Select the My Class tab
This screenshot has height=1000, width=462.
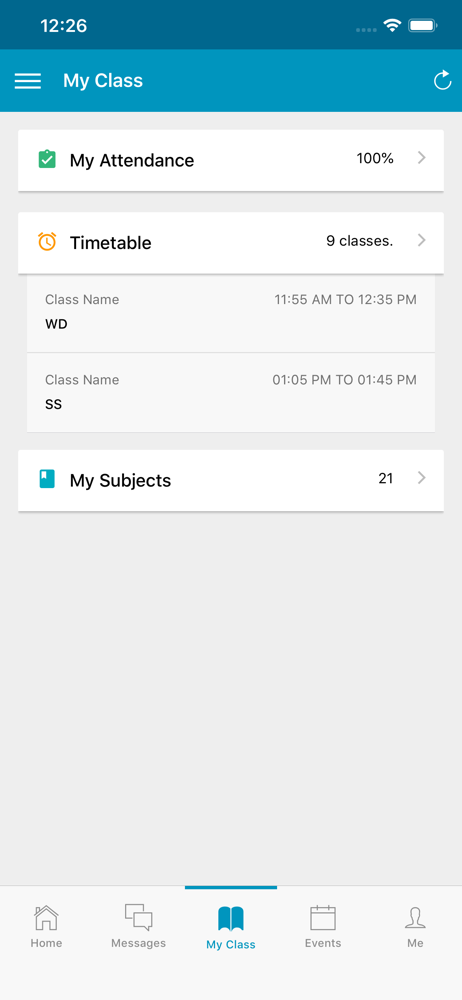pos(231,927)
